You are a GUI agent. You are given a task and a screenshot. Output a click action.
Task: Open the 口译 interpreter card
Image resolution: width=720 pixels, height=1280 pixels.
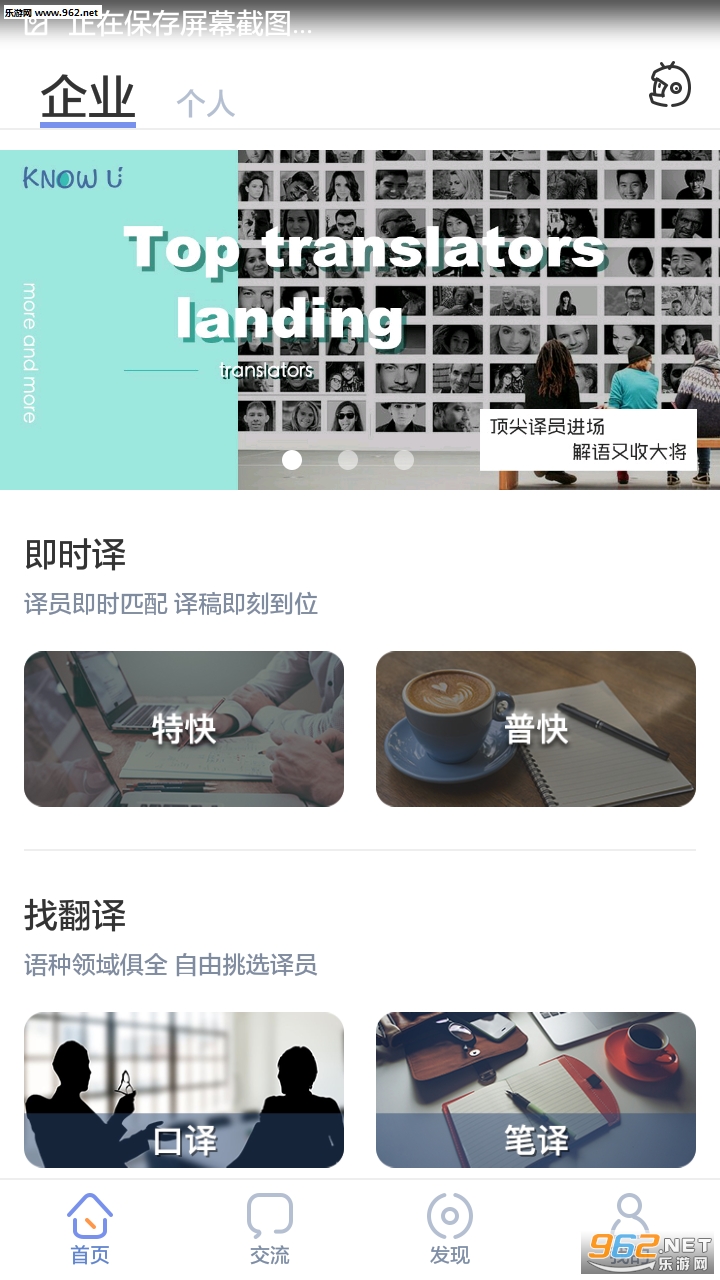pyautogui.click(x=184, y=1090)
